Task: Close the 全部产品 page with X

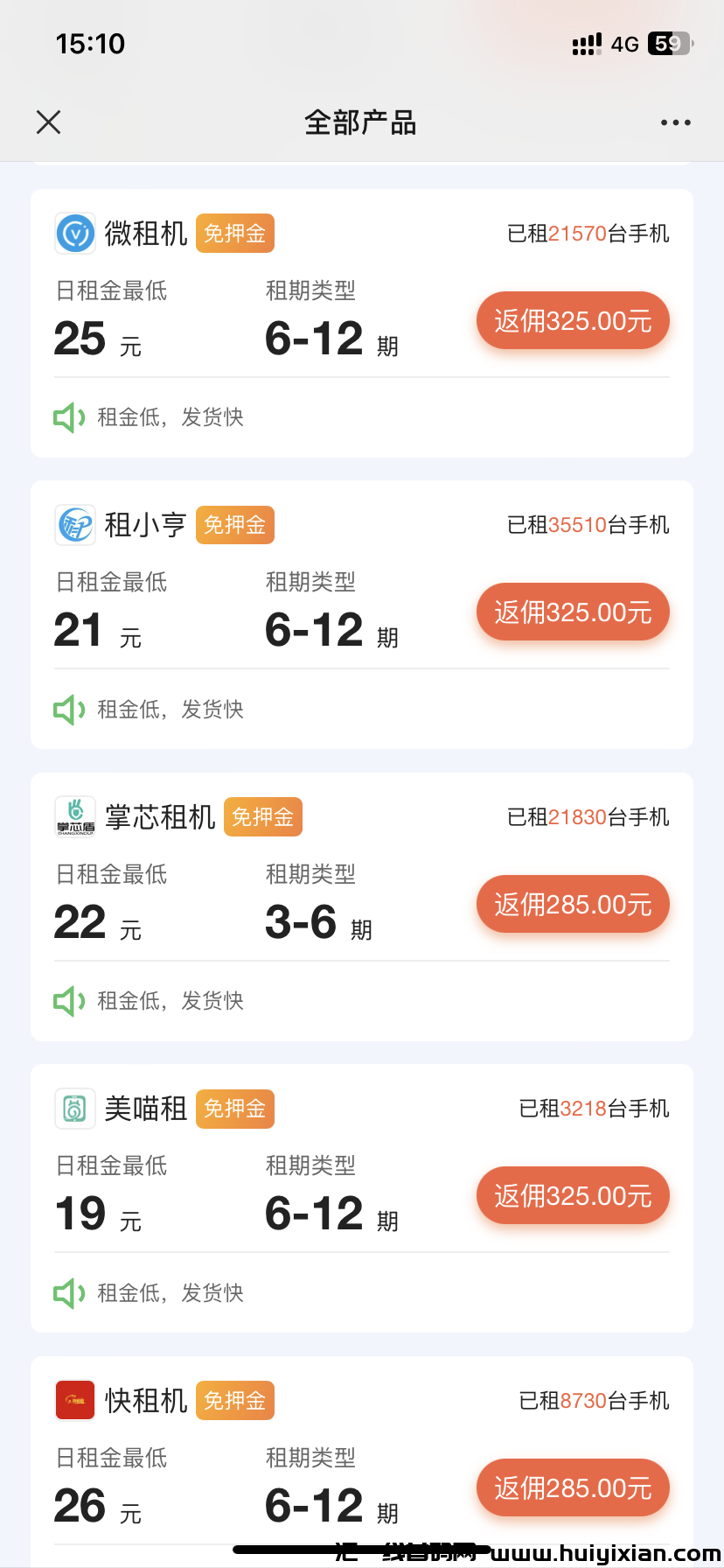Action: coord(48,122)
